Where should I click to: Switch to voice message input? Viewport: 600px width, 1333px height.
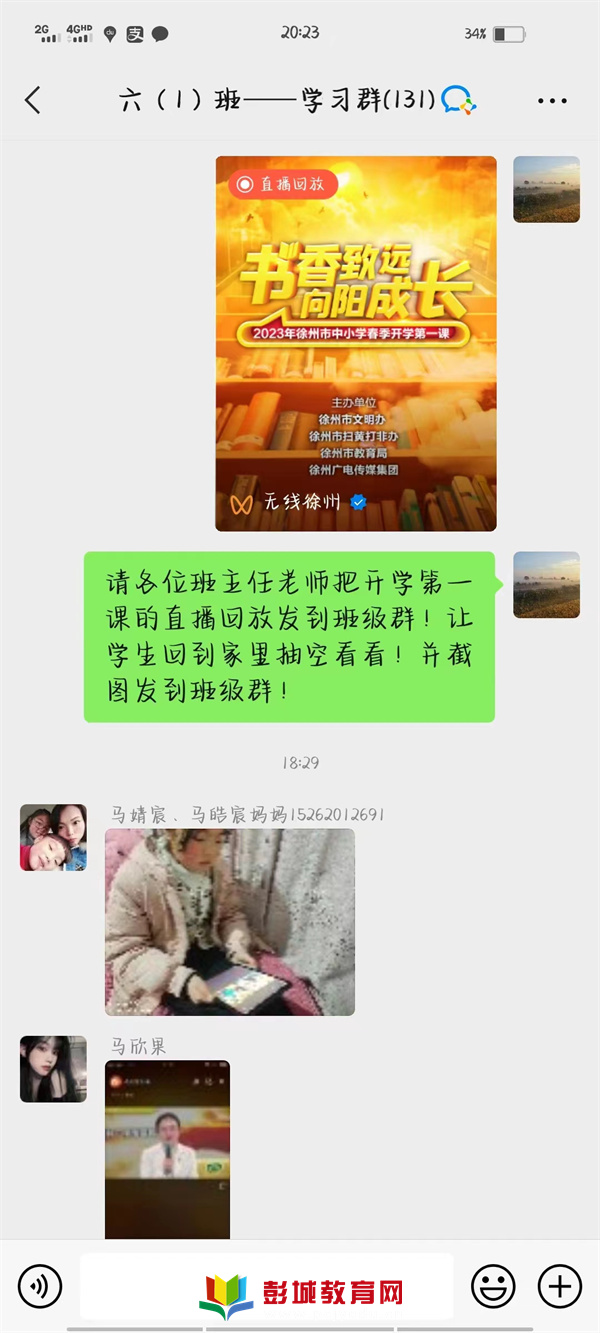pyautogui.click(x=40, y=1286)
